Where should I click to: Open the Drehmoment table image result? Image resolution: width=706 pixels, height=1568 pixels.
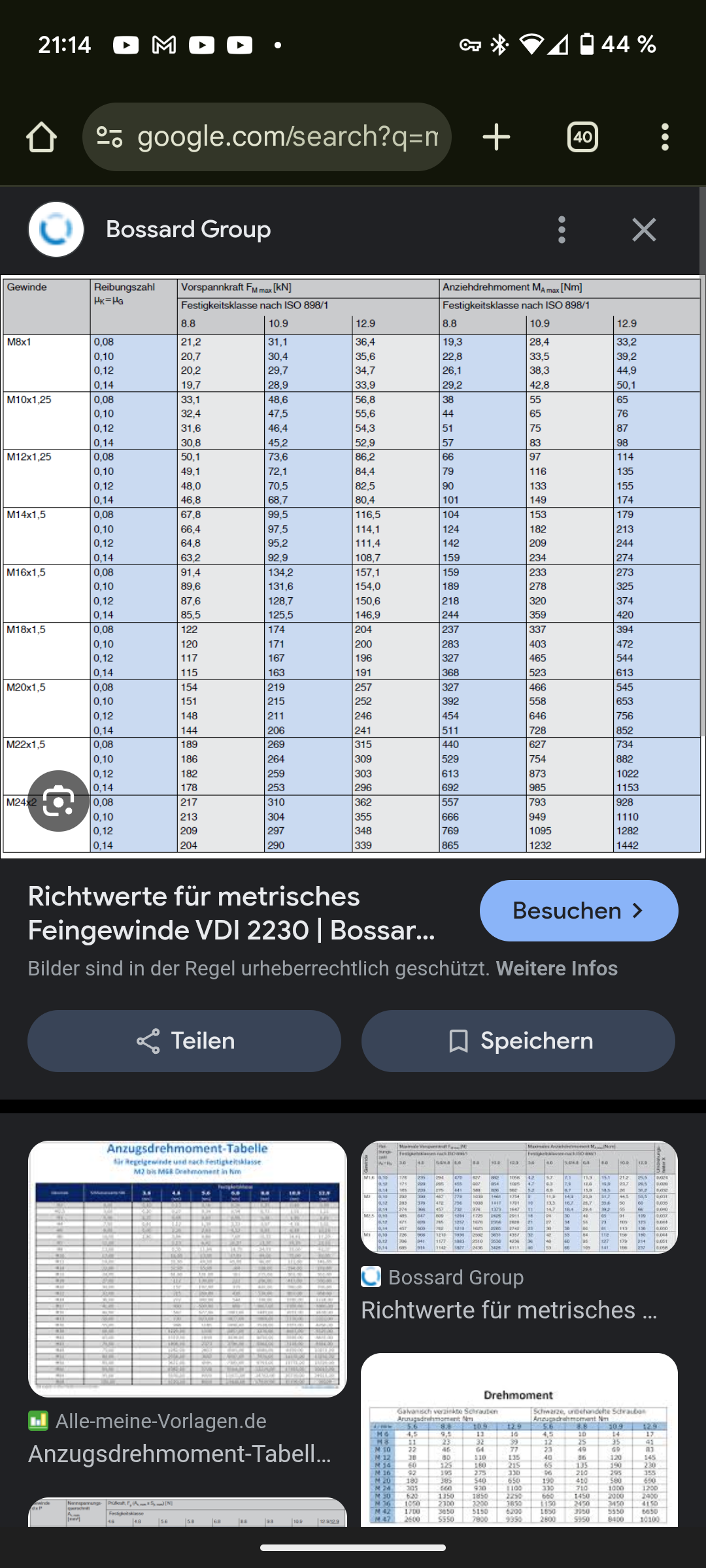pyautogui.click(x=519, y=1440)
